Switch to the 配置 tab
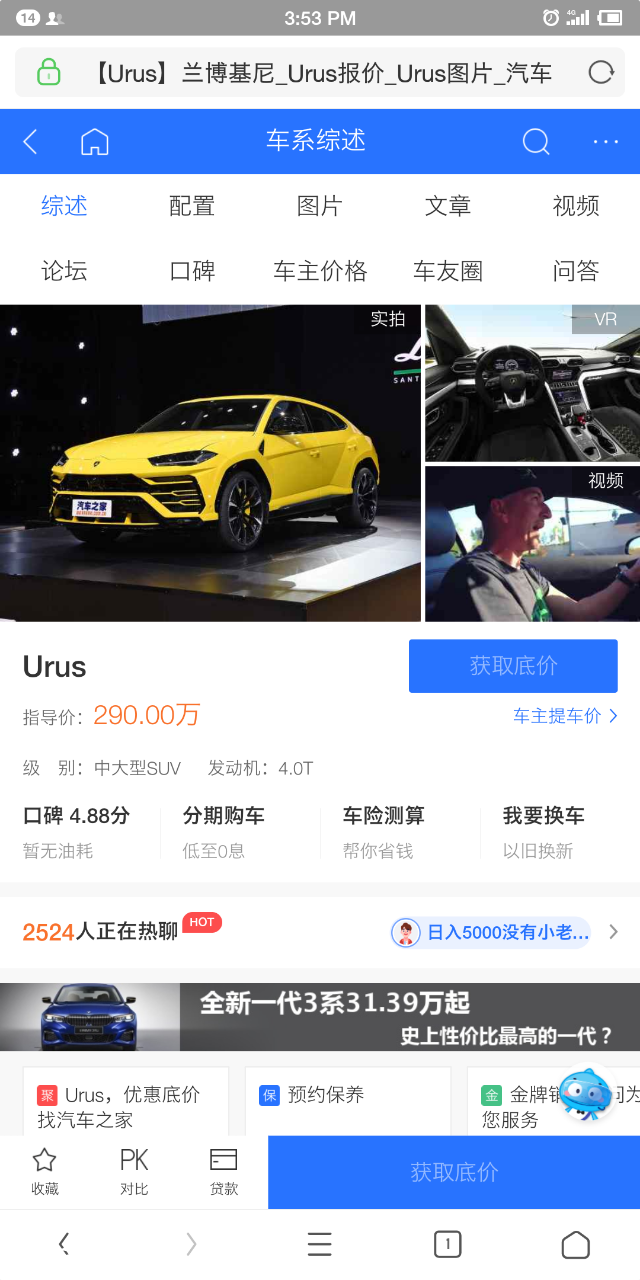The height and width of the screenshot is (1280, 640). [x=192, y=206]
